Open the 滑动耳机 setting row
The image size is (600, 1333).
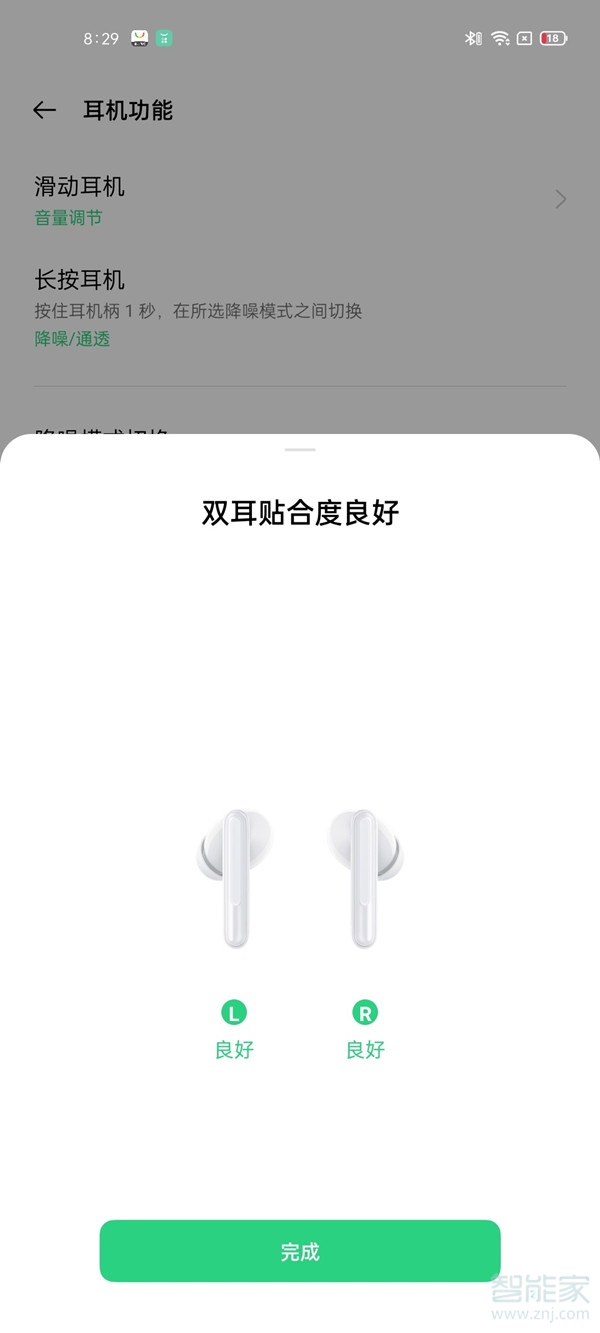(300, 200)
